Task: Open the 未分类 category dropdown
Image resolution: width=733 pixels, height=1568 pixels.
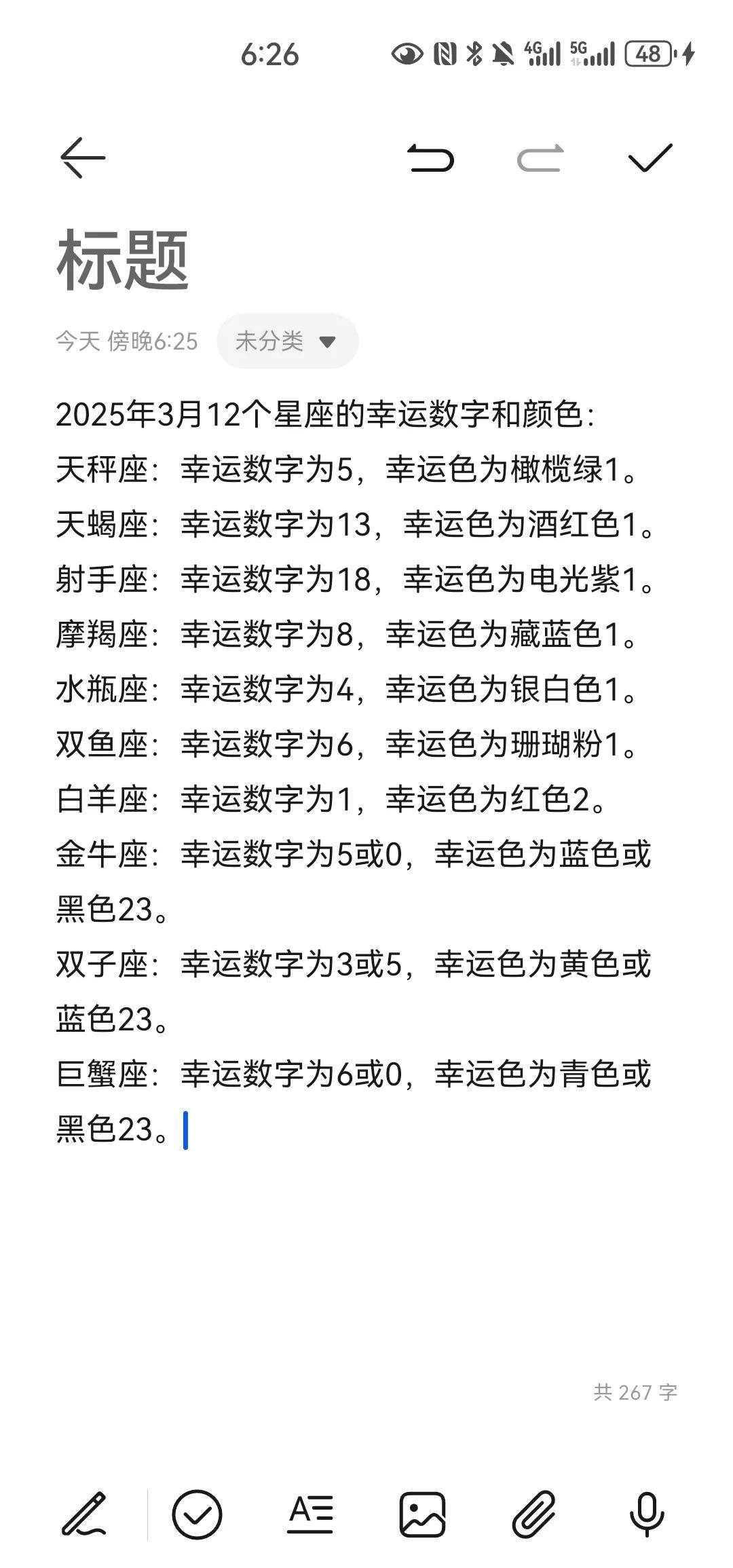Action: coord(287,341)
